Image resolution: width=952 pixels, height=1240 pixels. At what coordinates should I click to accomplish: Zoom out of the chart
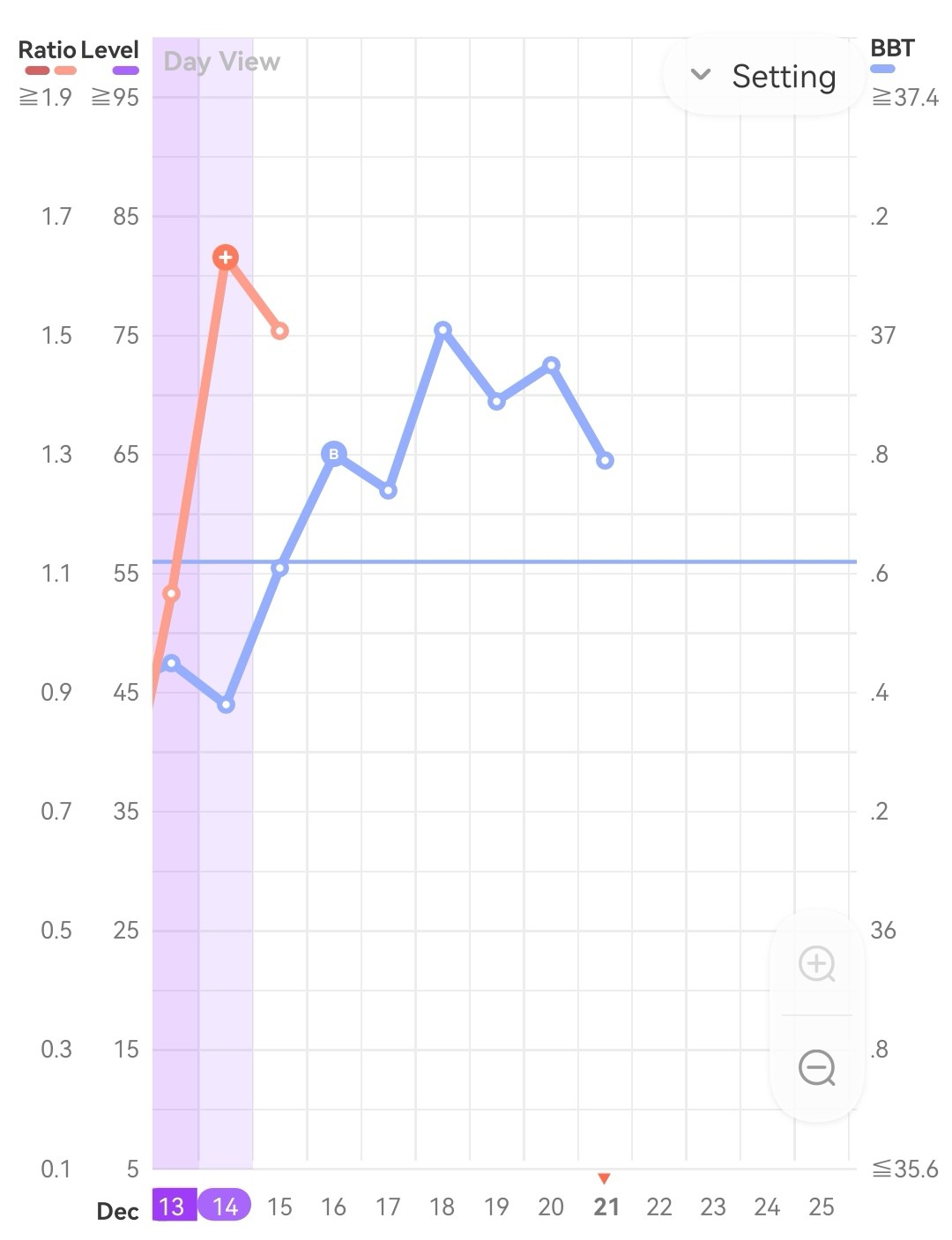coord(816,1068)
